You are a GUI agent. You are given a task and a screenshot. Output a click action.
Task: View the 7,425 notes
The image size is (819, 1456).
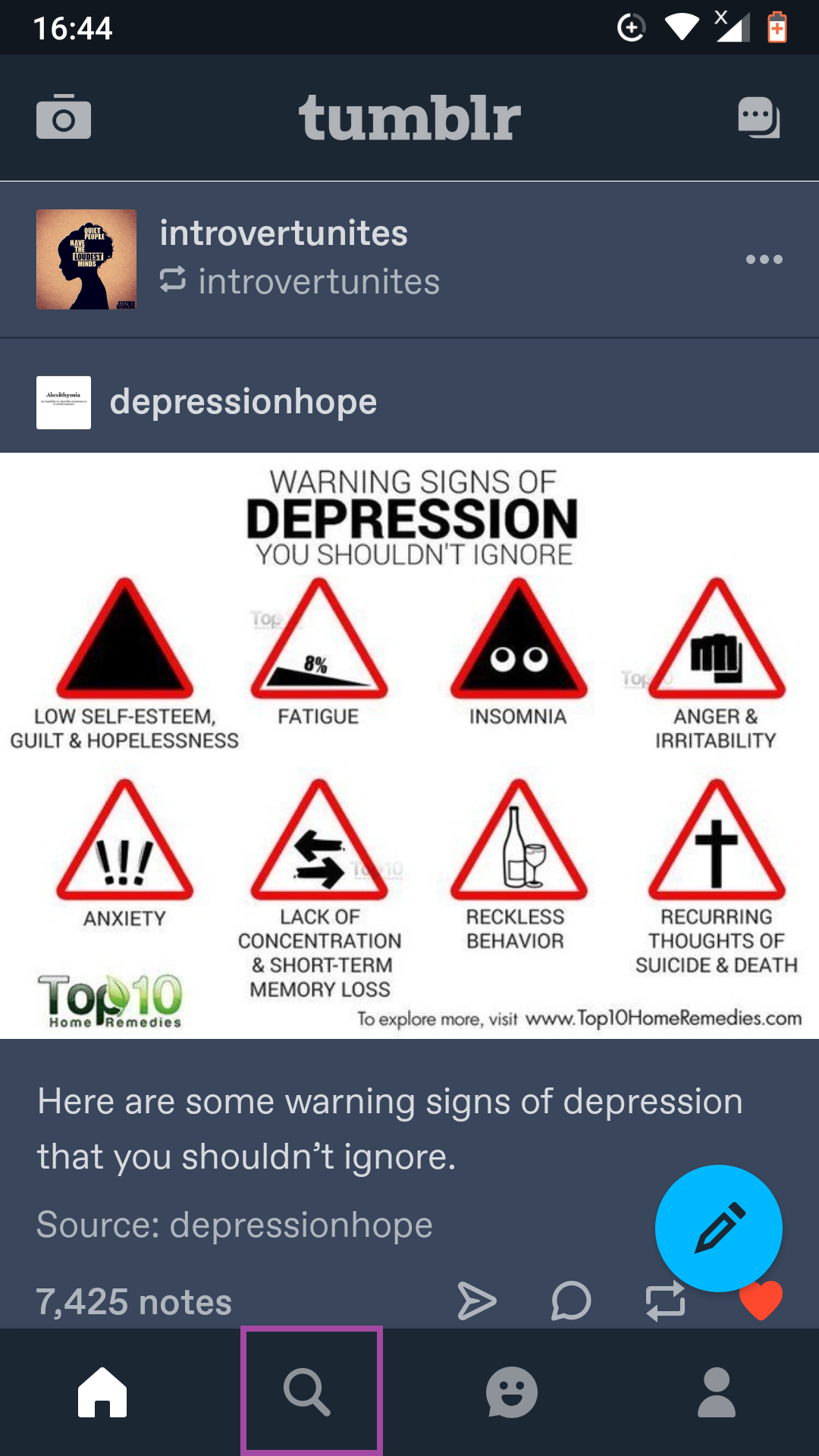click(134, 1302)
